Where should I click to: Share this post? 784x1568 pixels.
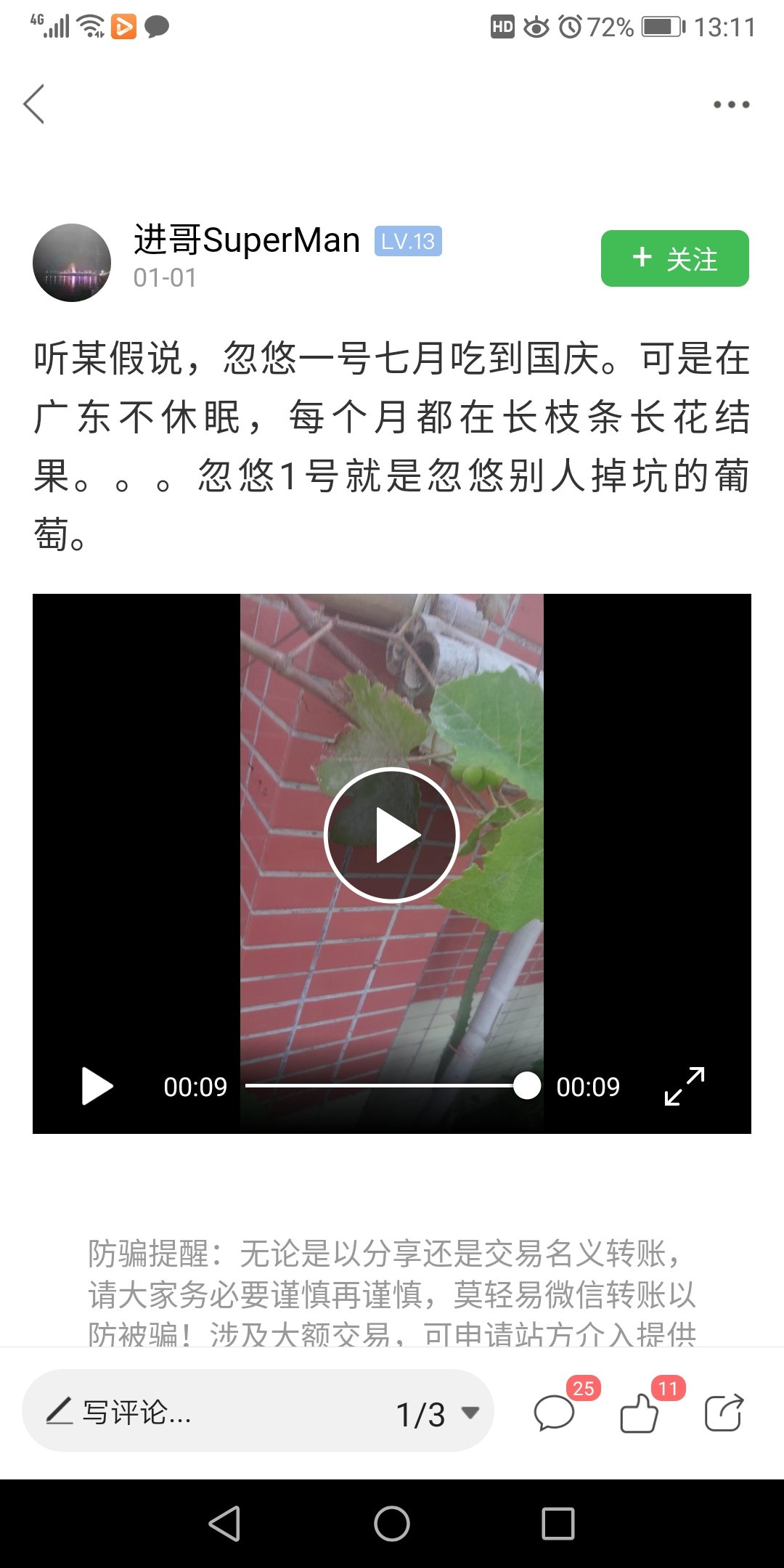tap(724, 1413)
